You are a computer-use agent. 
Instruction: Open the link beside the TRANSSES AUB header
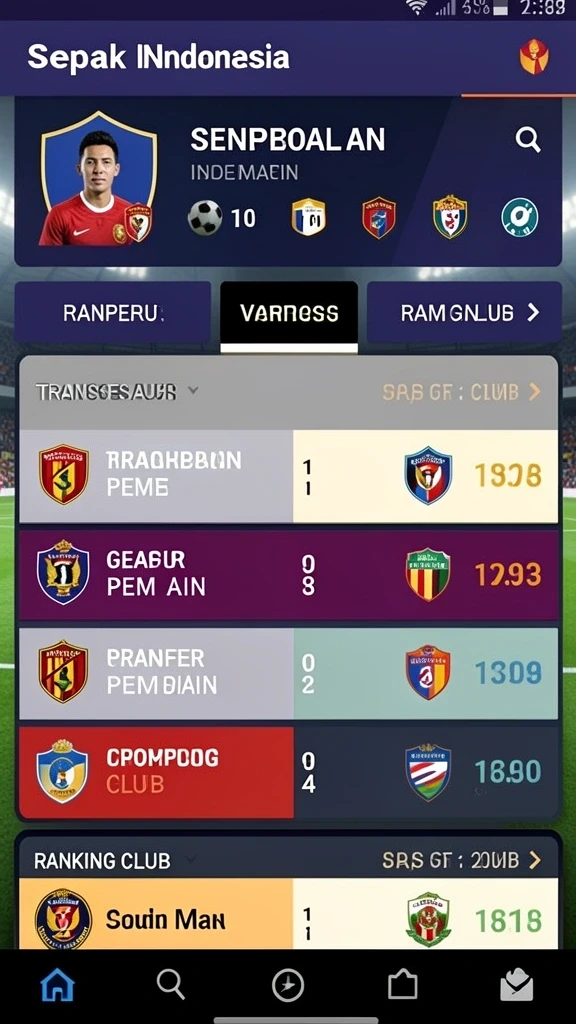pyautogui.click(x=461, y=392)
